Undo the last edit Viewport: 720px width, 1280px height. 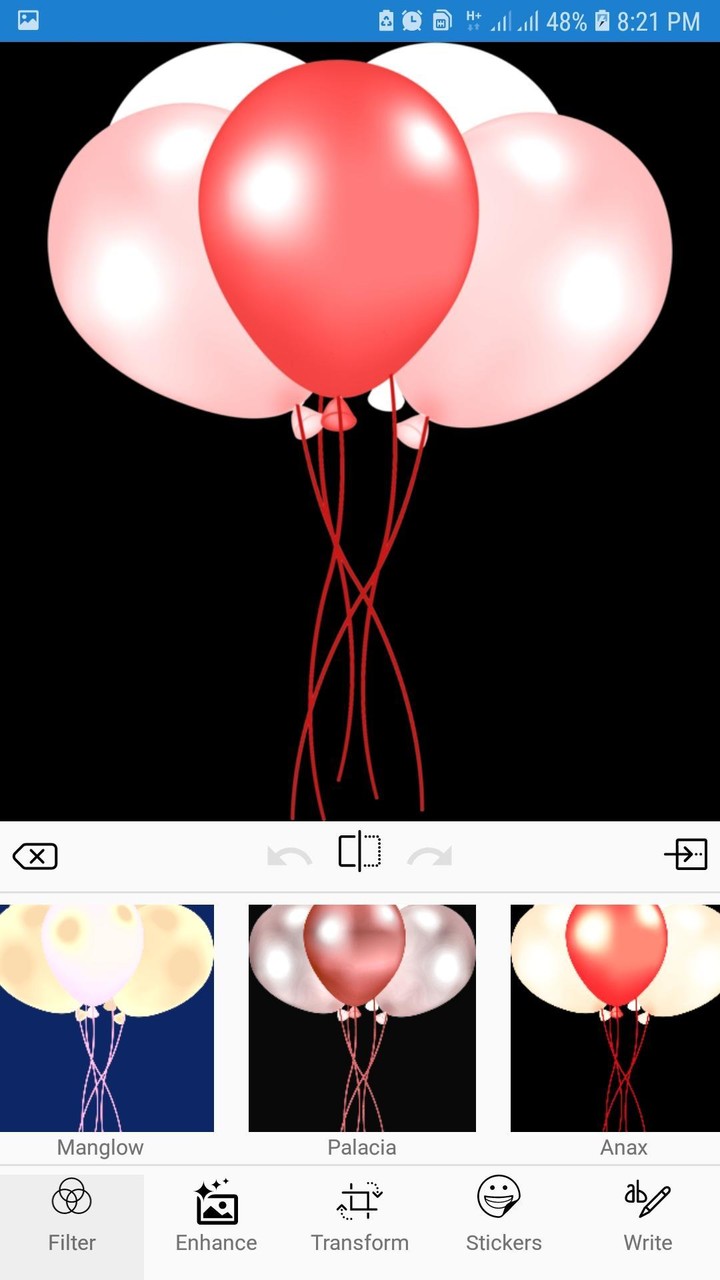(x=288, y=856)
